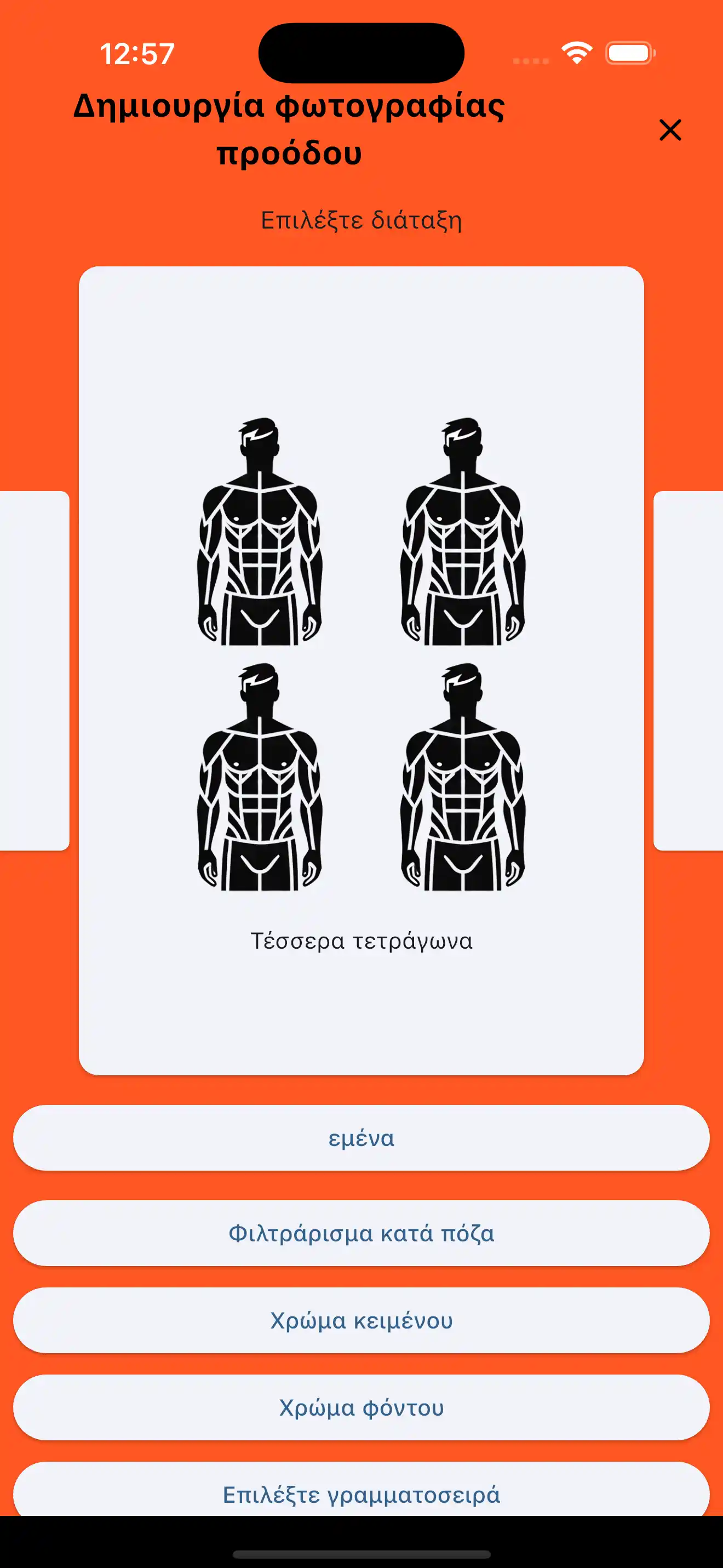Show the next layout card on the right
The image size is (723, 1568).
[689, 670]
